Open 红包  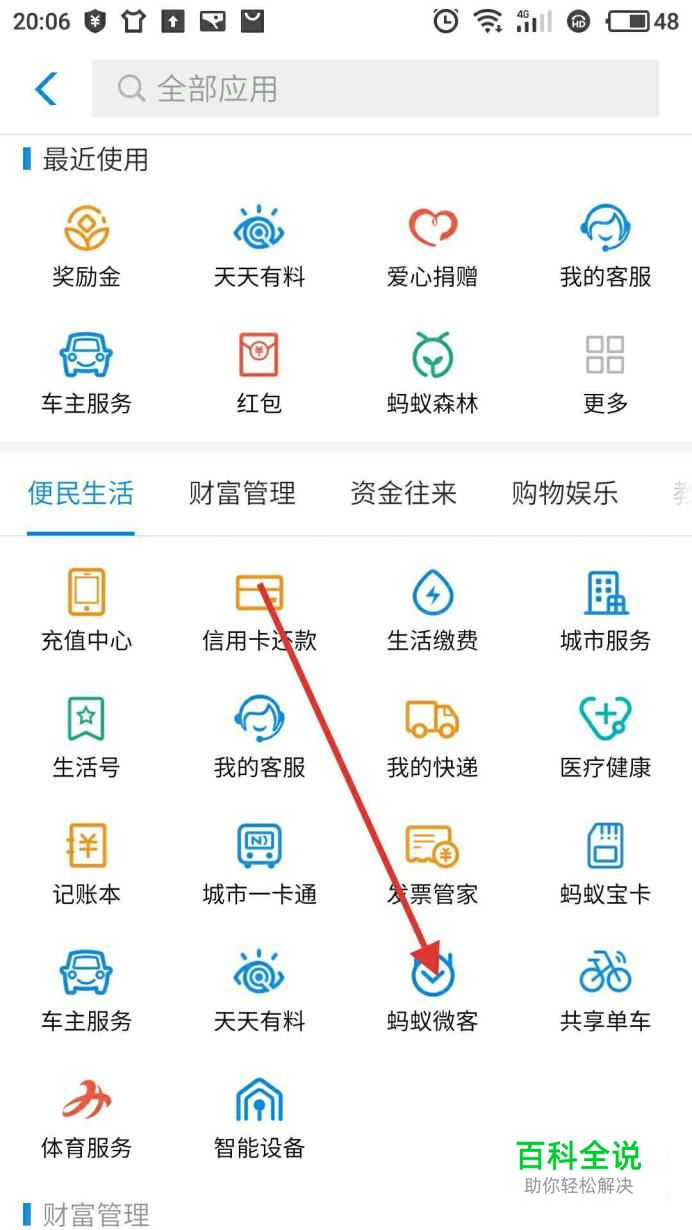[x=259, y=372]
